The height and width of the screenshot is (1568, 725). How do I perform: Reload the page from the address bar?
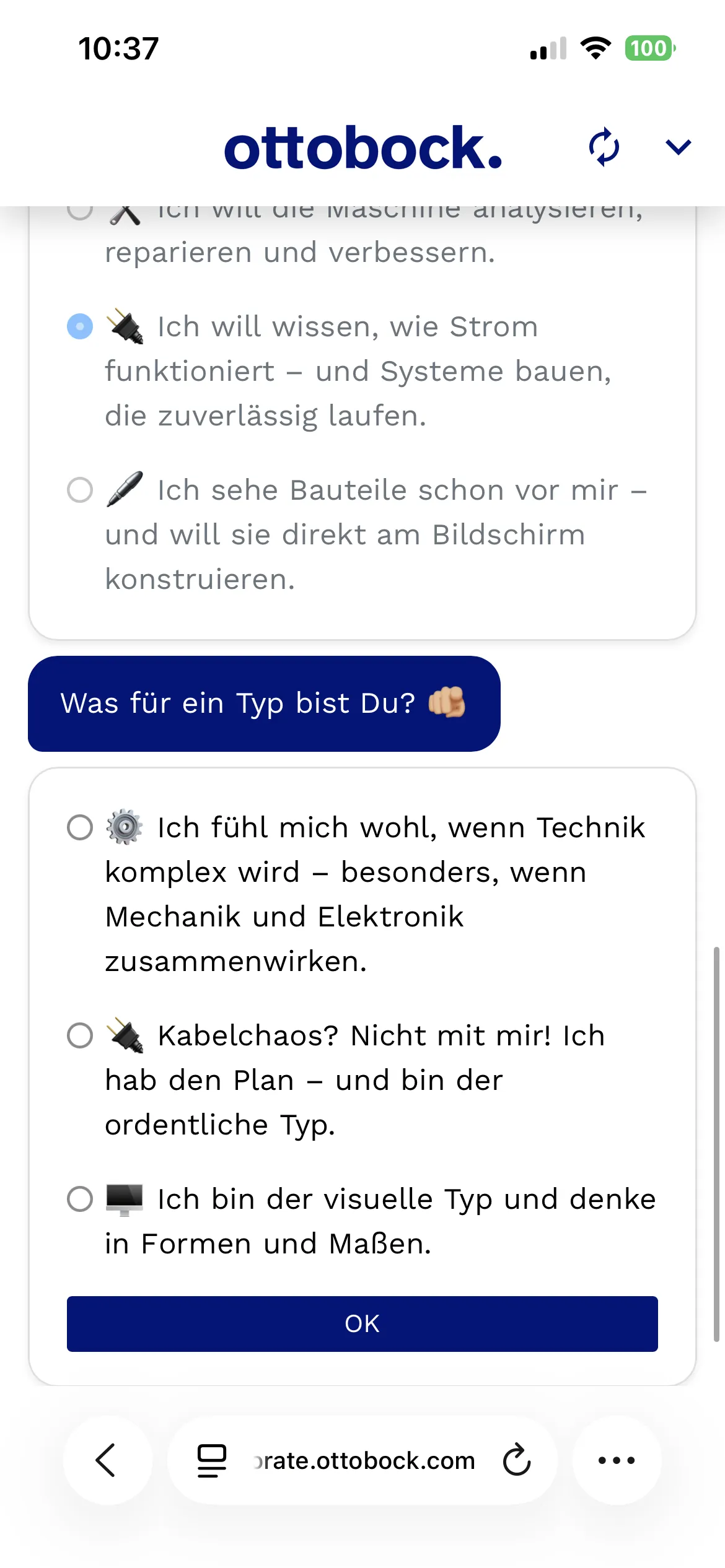click(517, 1460)
